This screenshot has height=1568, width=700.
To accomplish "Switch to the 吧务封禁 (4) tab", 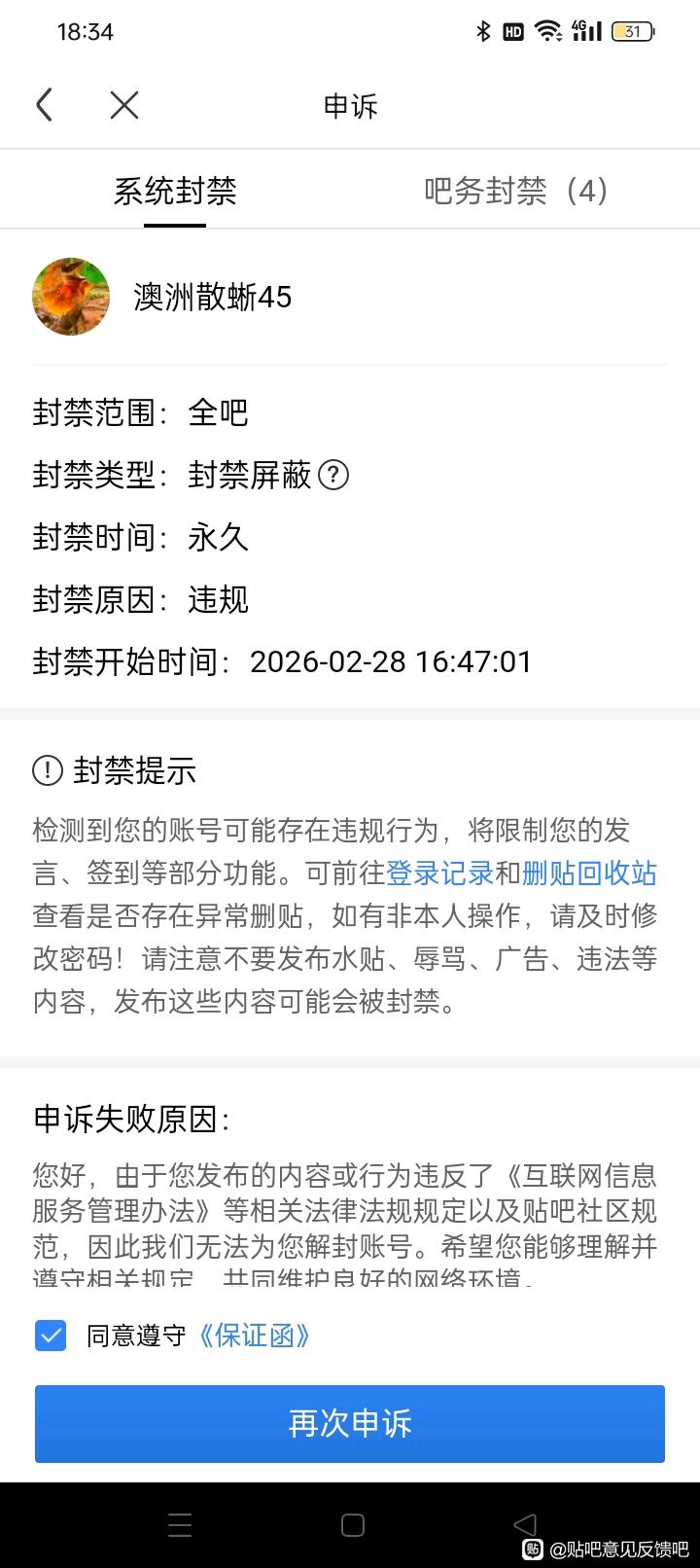I will [516, 191].
